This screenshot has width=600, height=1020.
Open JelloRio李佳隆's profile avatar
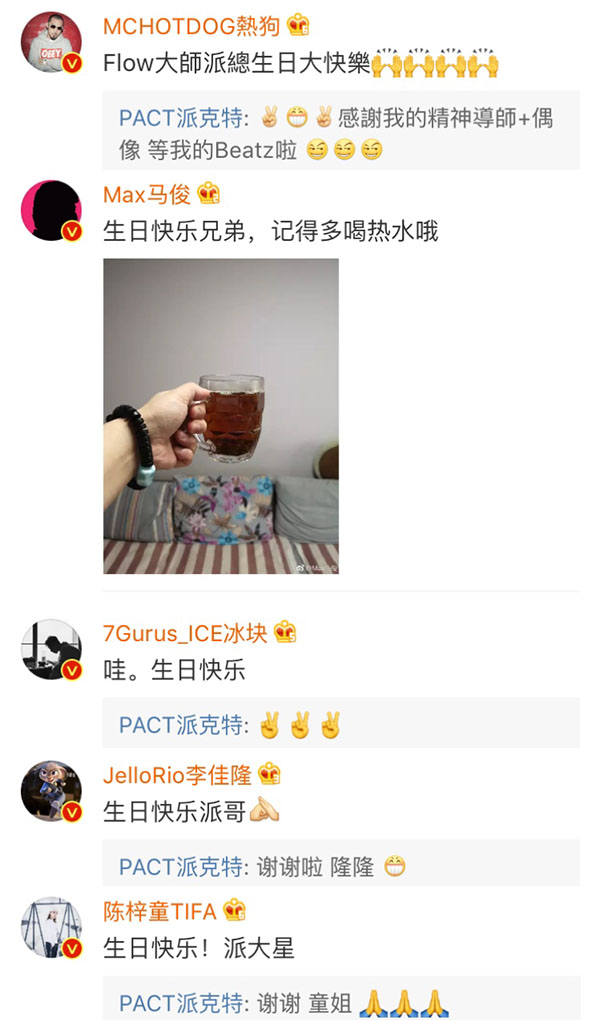coord(51,791)
